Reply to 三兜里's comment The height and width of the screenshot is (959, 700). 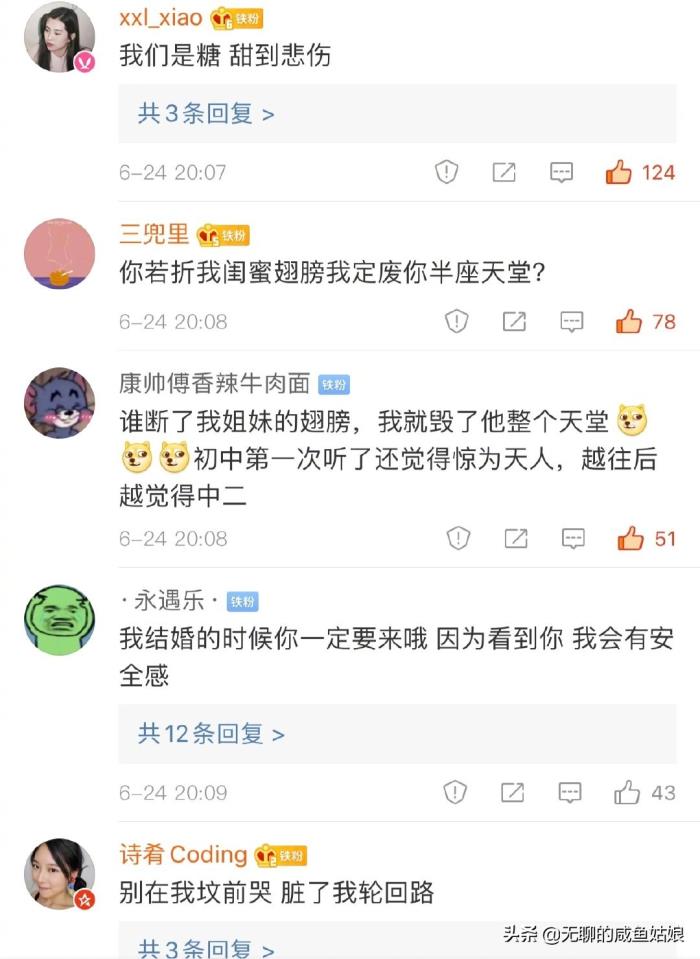click(571, 322)
